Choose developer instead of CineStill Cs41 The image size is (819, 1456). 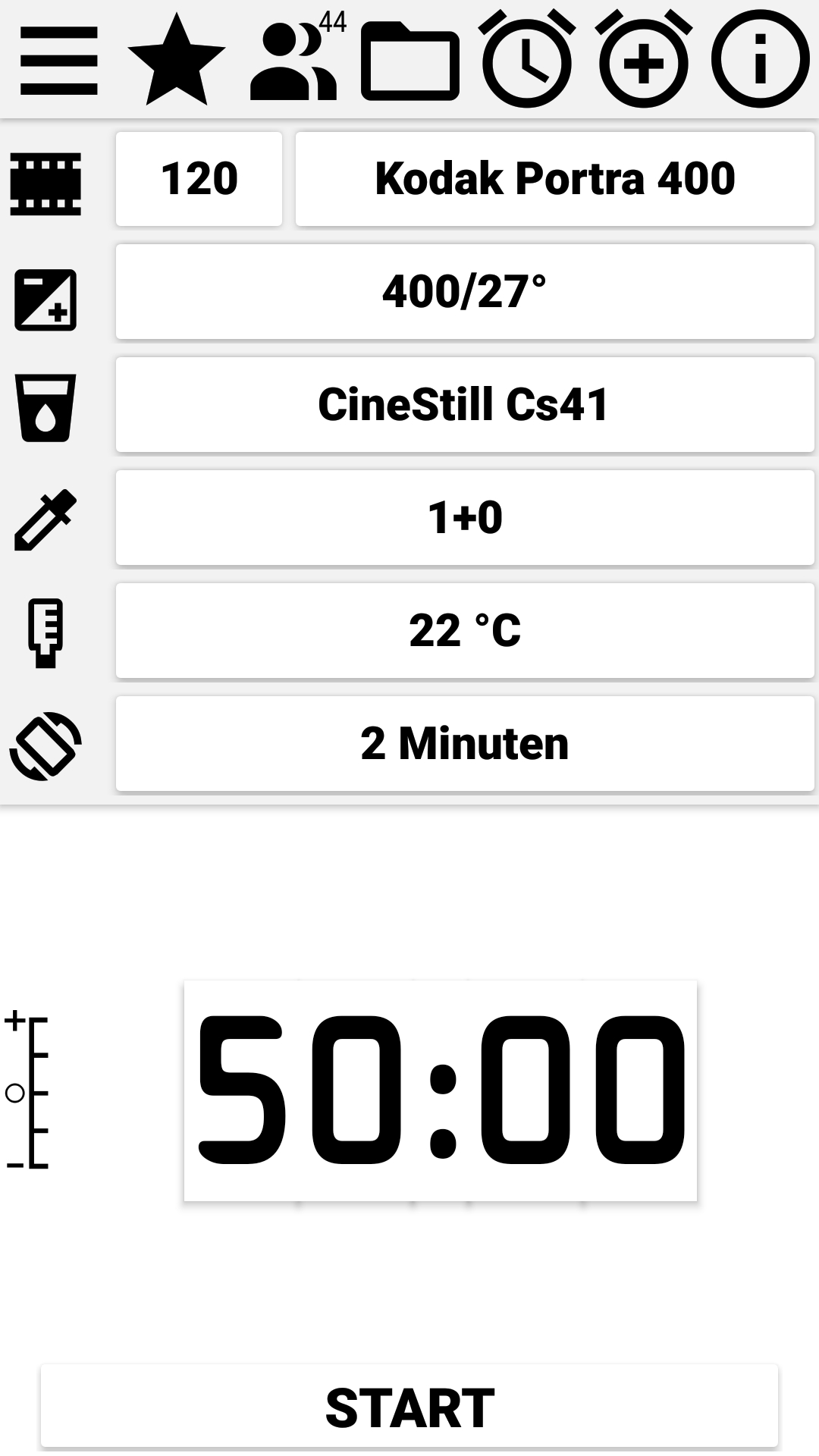(x=465, y=405)
